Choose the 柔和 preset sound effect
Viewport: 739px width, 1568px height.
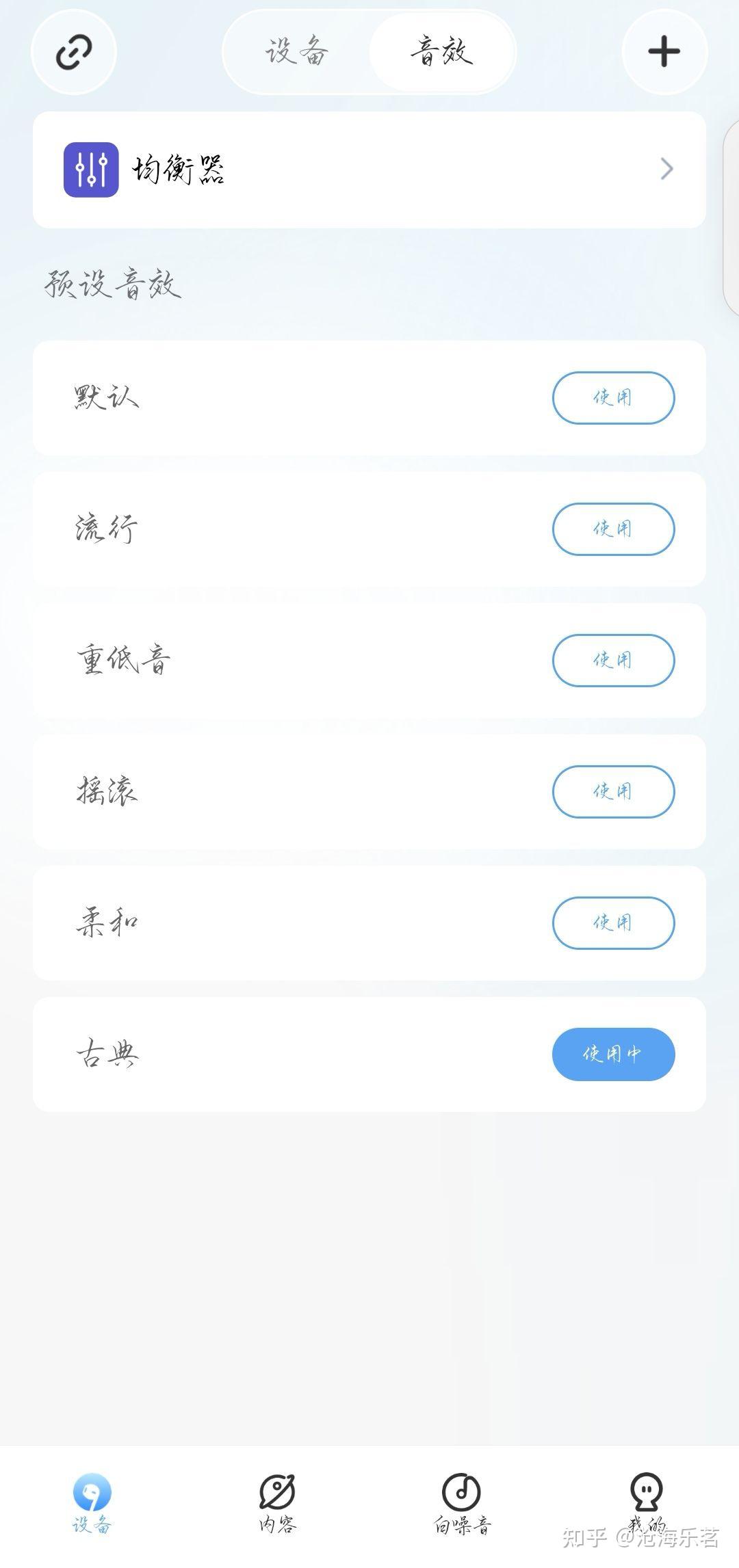(613, 923)
